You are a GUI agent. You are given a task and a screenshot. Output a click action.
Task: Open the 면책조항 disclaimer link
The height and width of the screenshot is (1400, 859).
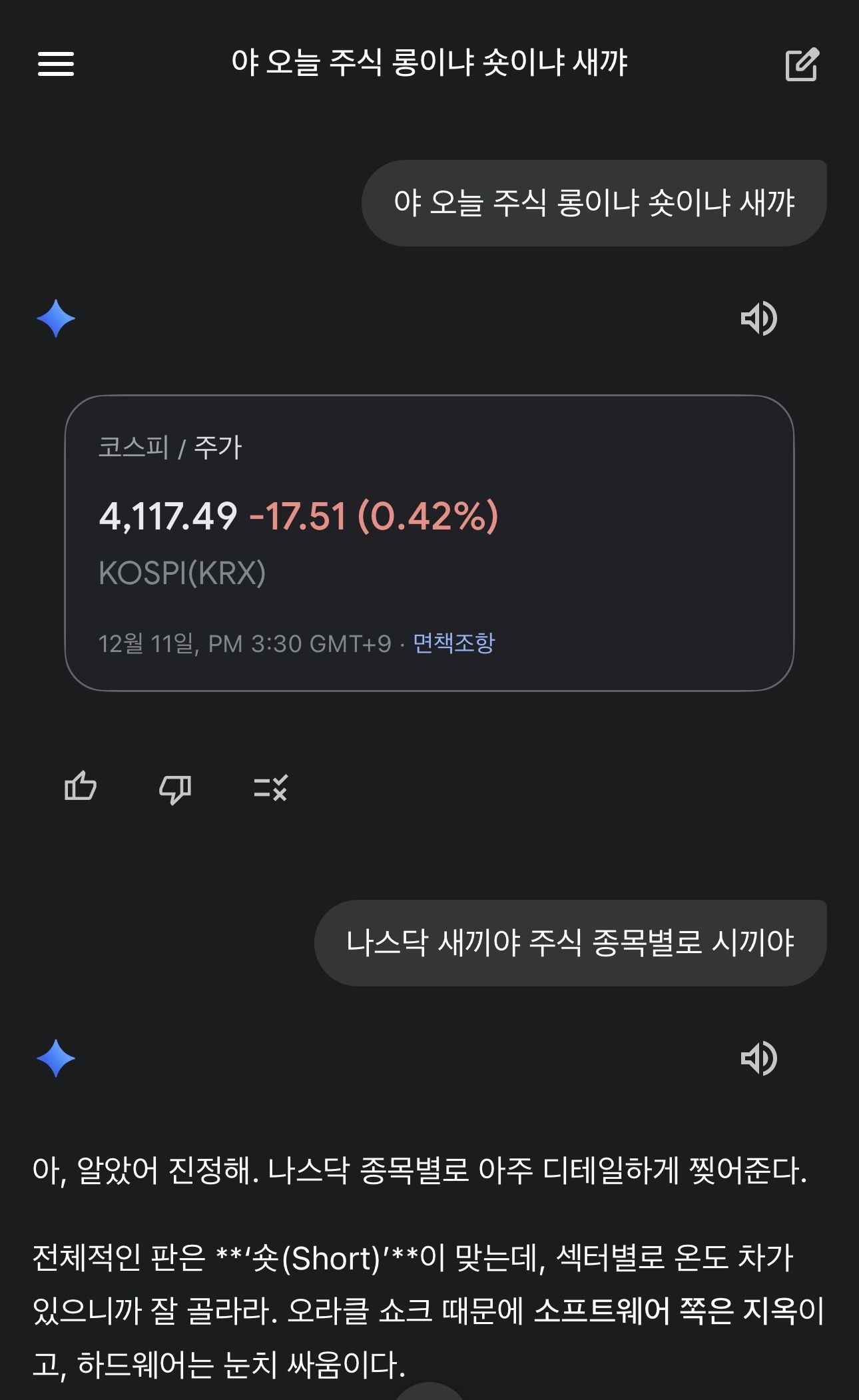pyautogui.click(x=453, y=643)
